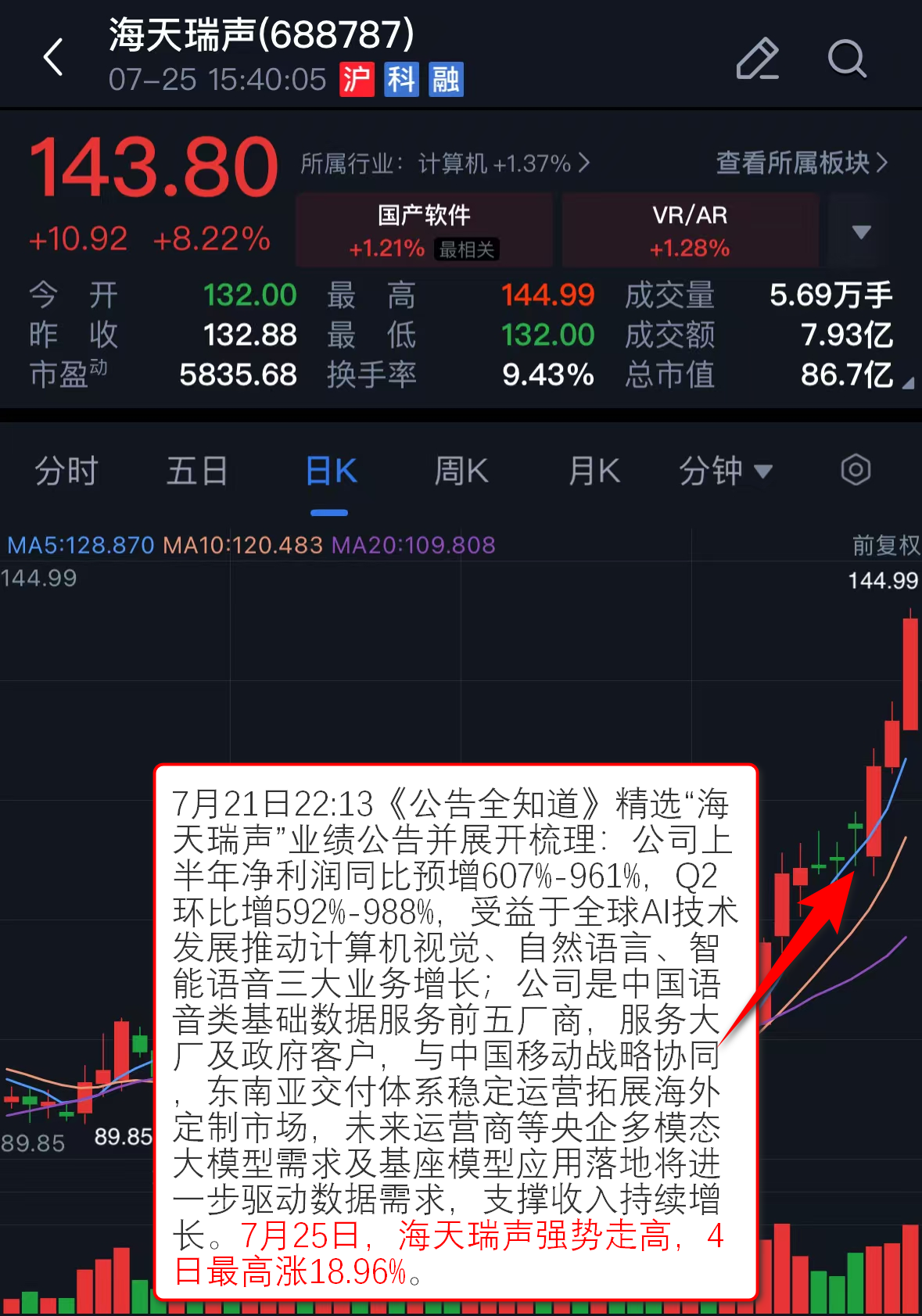Expand the sector list dropdown arrow
Viewport: 922px width, 1316px height.
861,231
